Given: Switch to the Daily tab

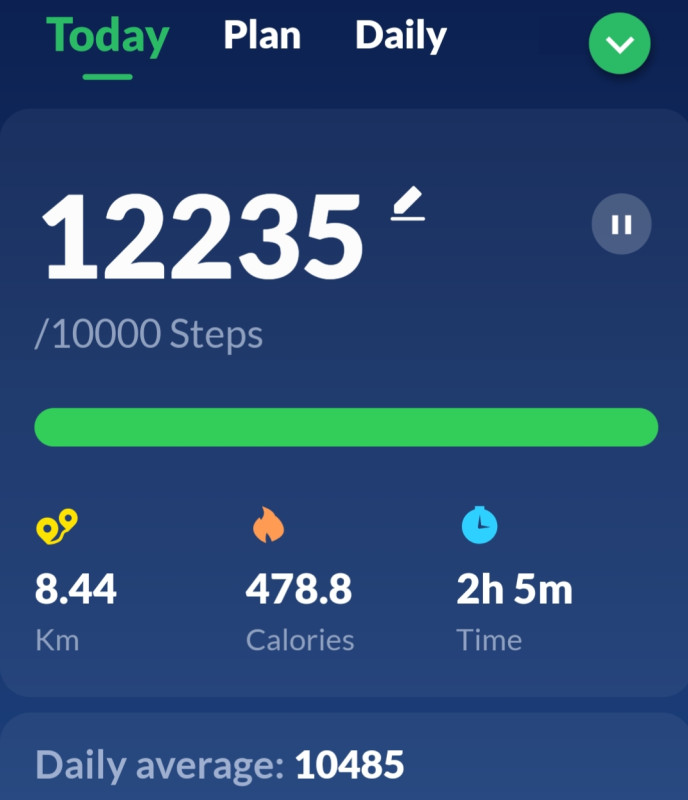Looking at the screenshot, I should (400, 36).
